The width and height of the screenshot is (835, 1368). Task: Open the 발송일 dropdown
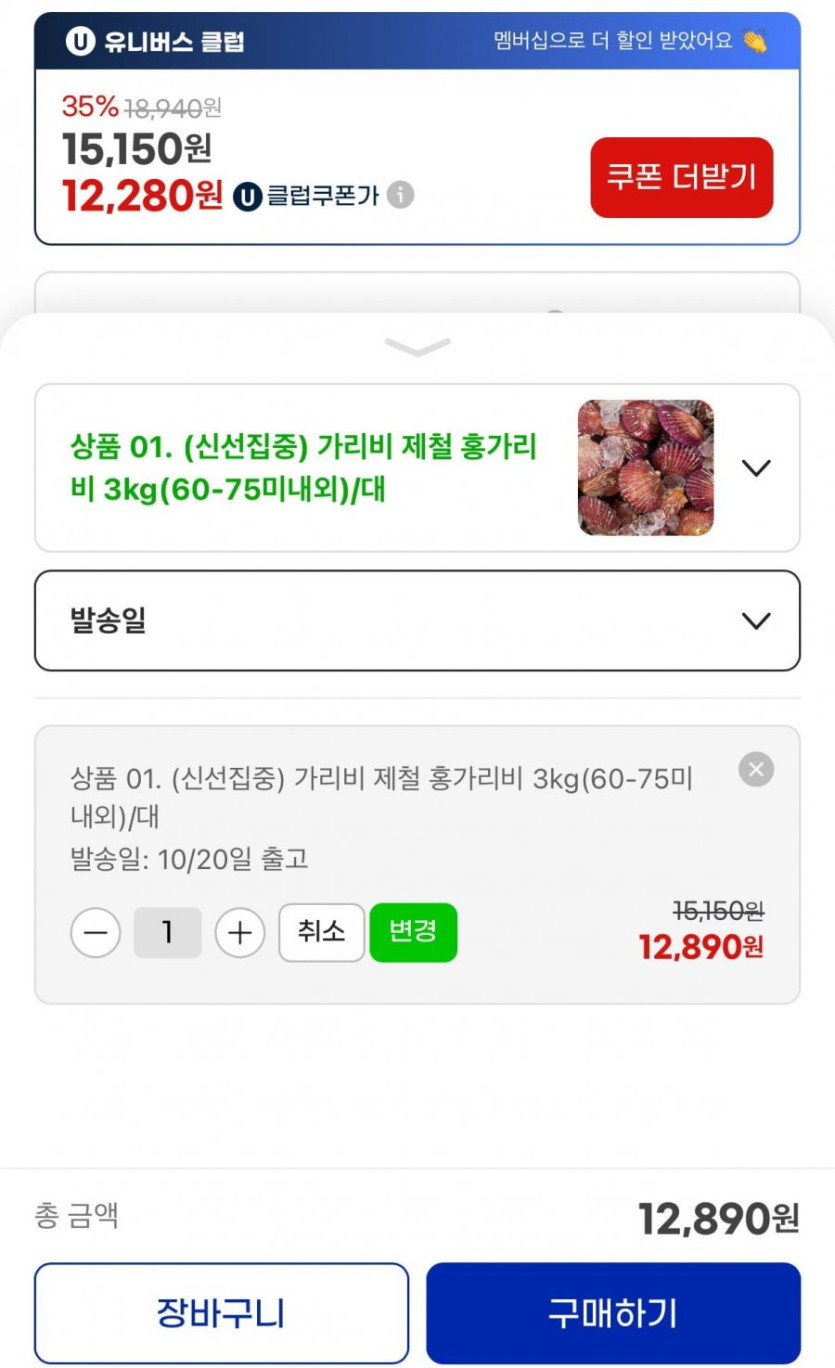757,621
